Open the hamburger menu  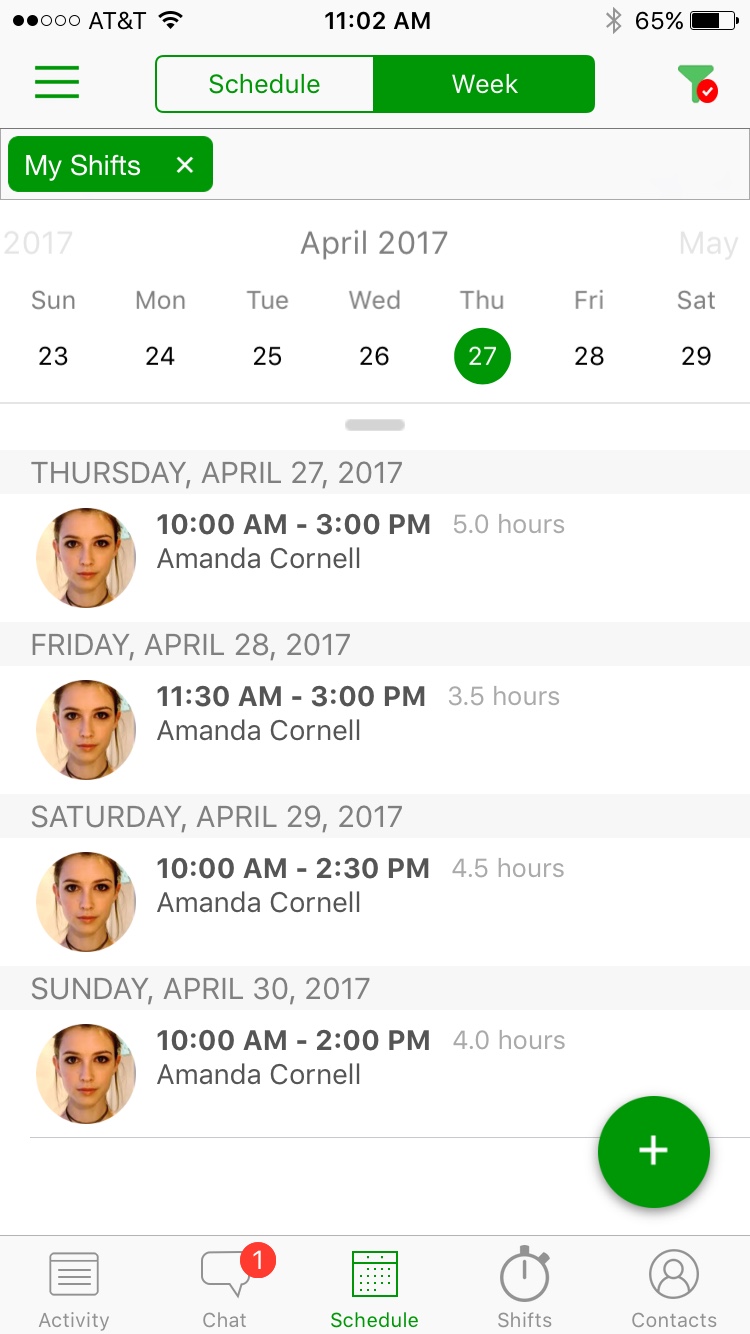tap(57, 83)
